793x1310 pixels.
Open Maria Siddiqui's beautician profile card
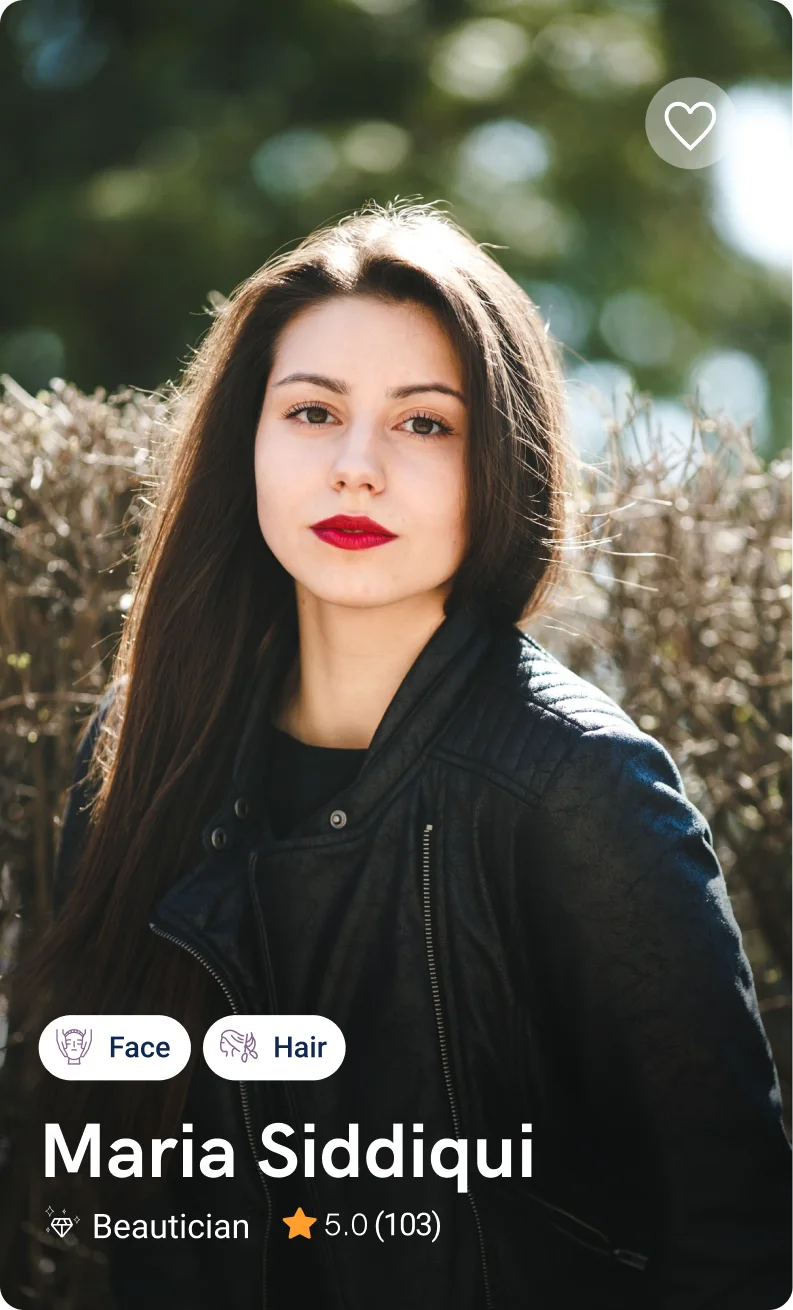pos(288,1154)
